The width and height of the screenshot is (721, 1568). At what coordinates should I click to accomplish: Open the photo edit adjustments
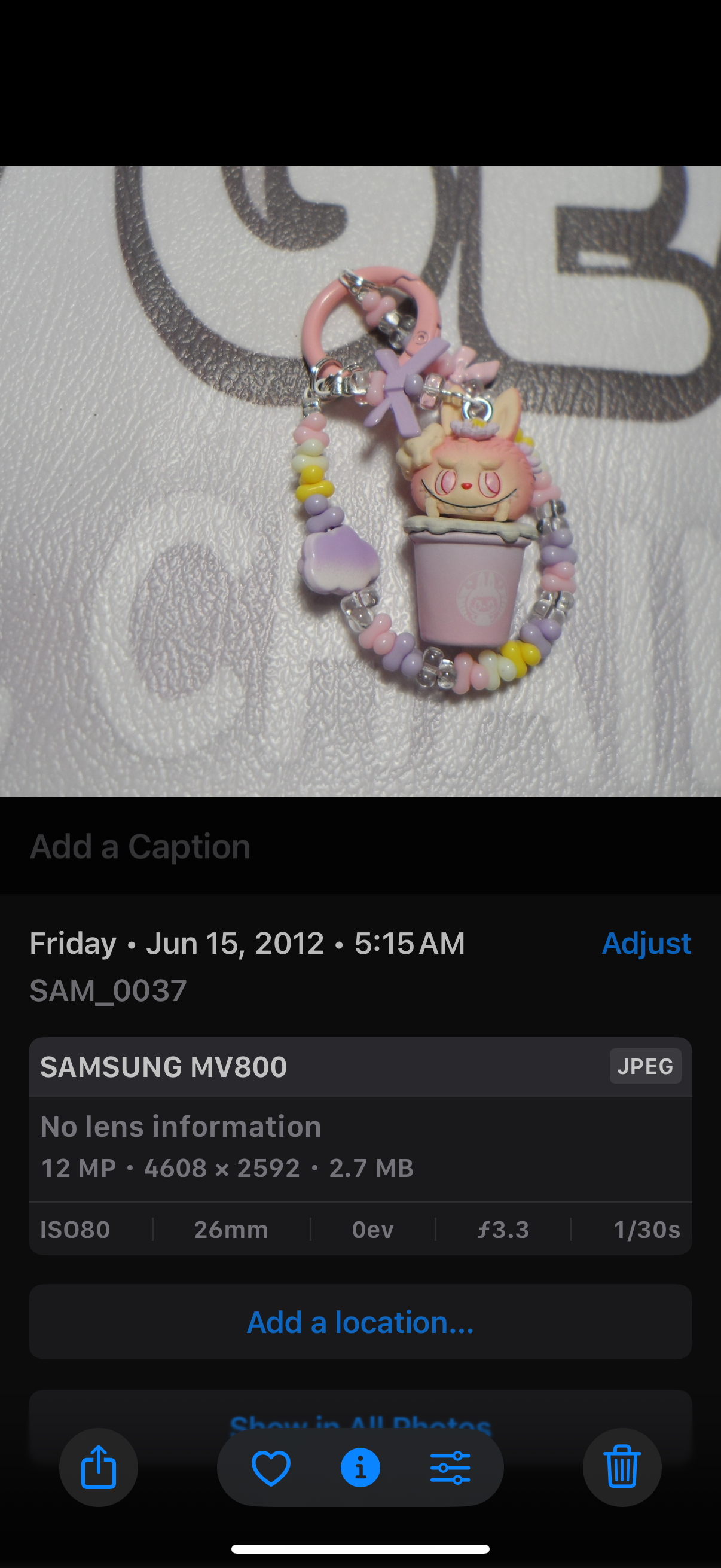coord(450,1468)
